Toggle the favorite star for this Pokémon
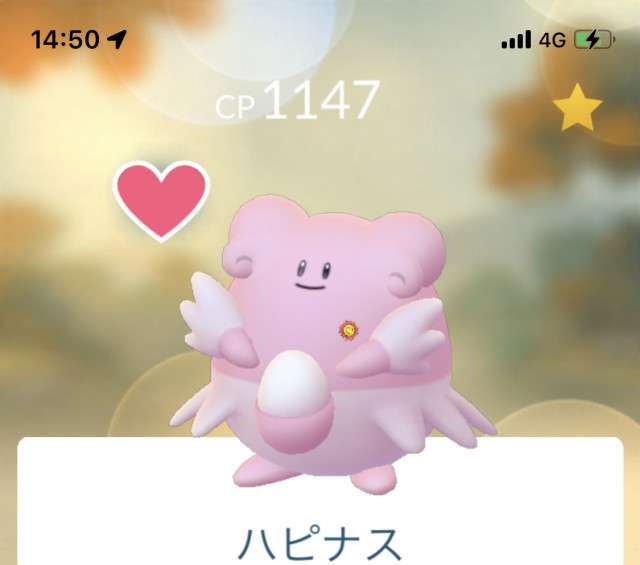 (x=577, y=111)
